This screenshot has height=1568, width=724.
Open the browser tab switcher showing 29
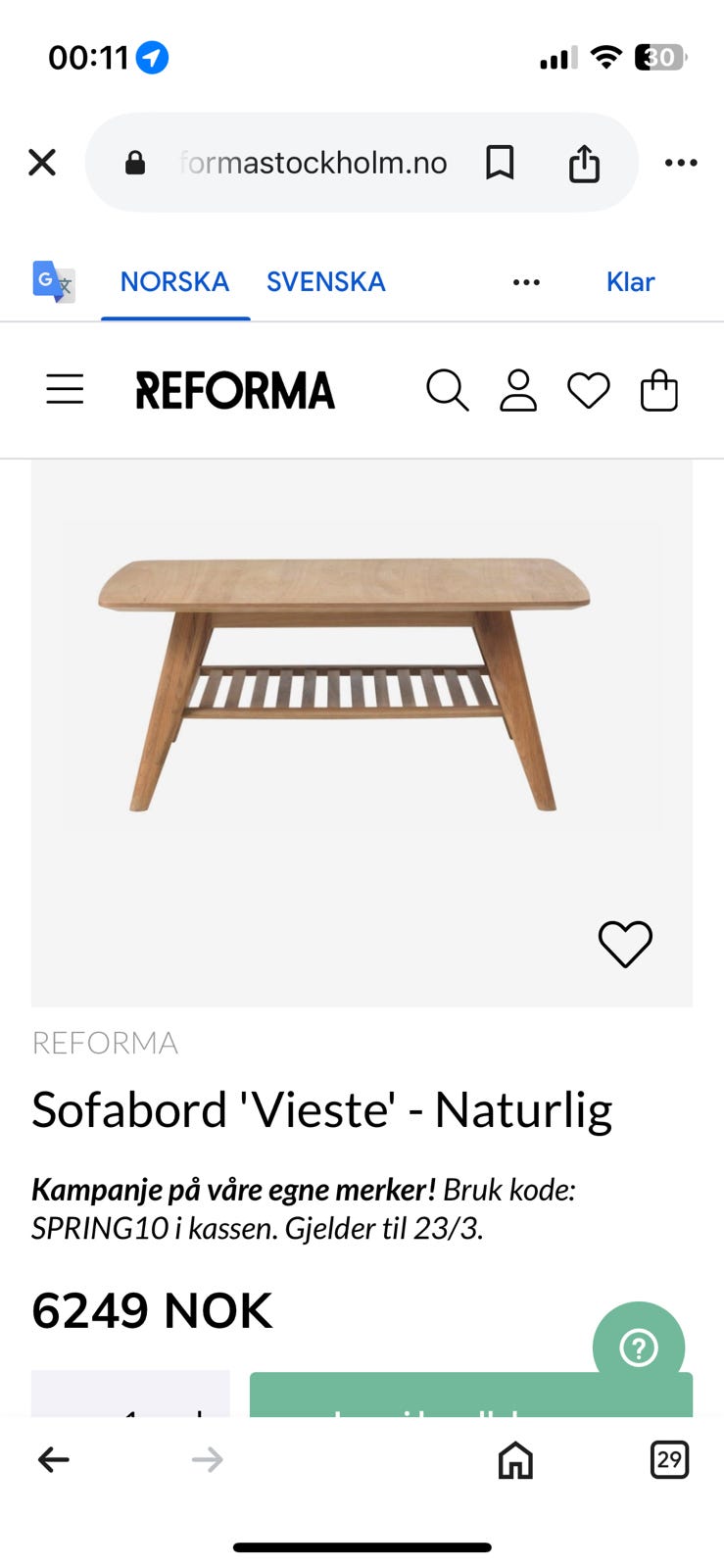tap(669, 1460)
